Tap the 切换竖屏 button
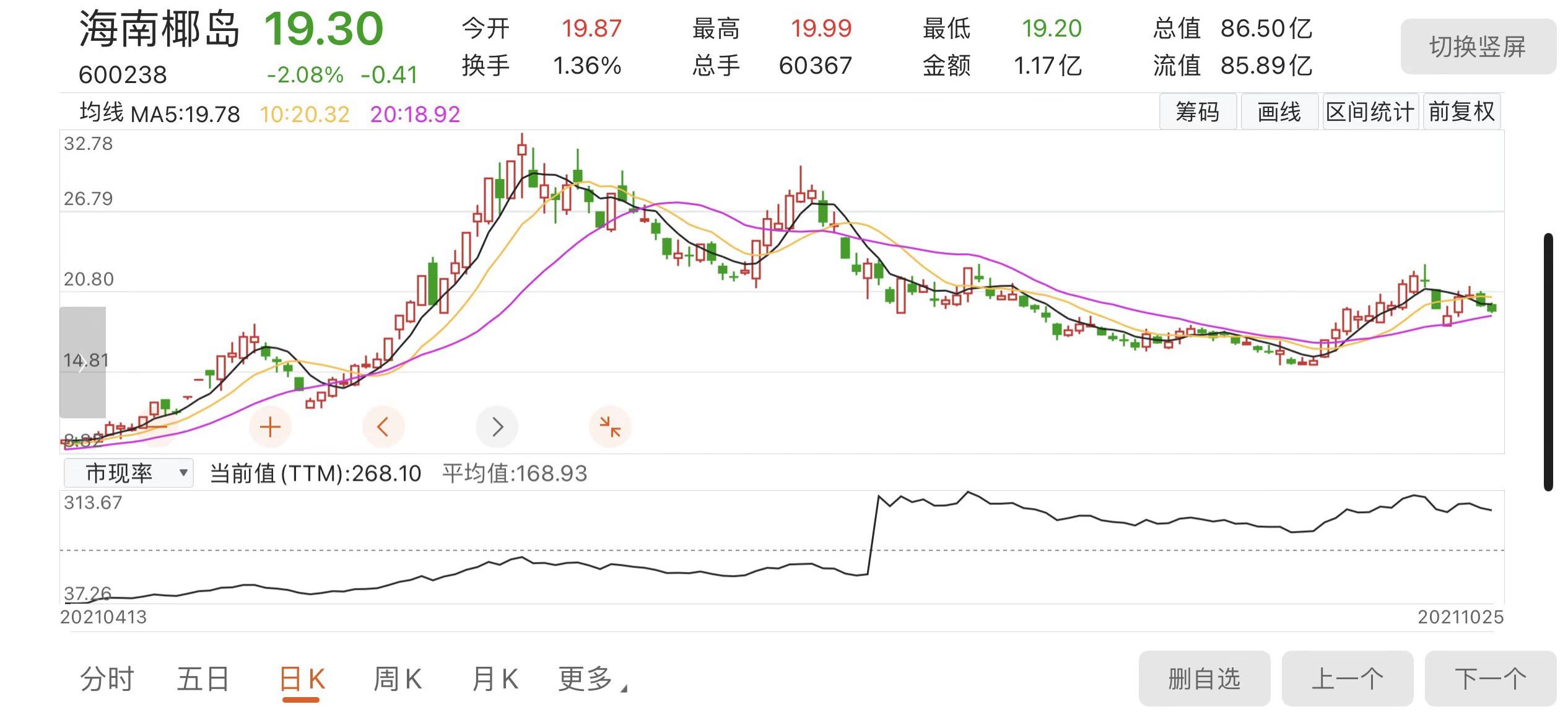The width and height of the screenshot is (1568, 725). (x=1478, y=47)
